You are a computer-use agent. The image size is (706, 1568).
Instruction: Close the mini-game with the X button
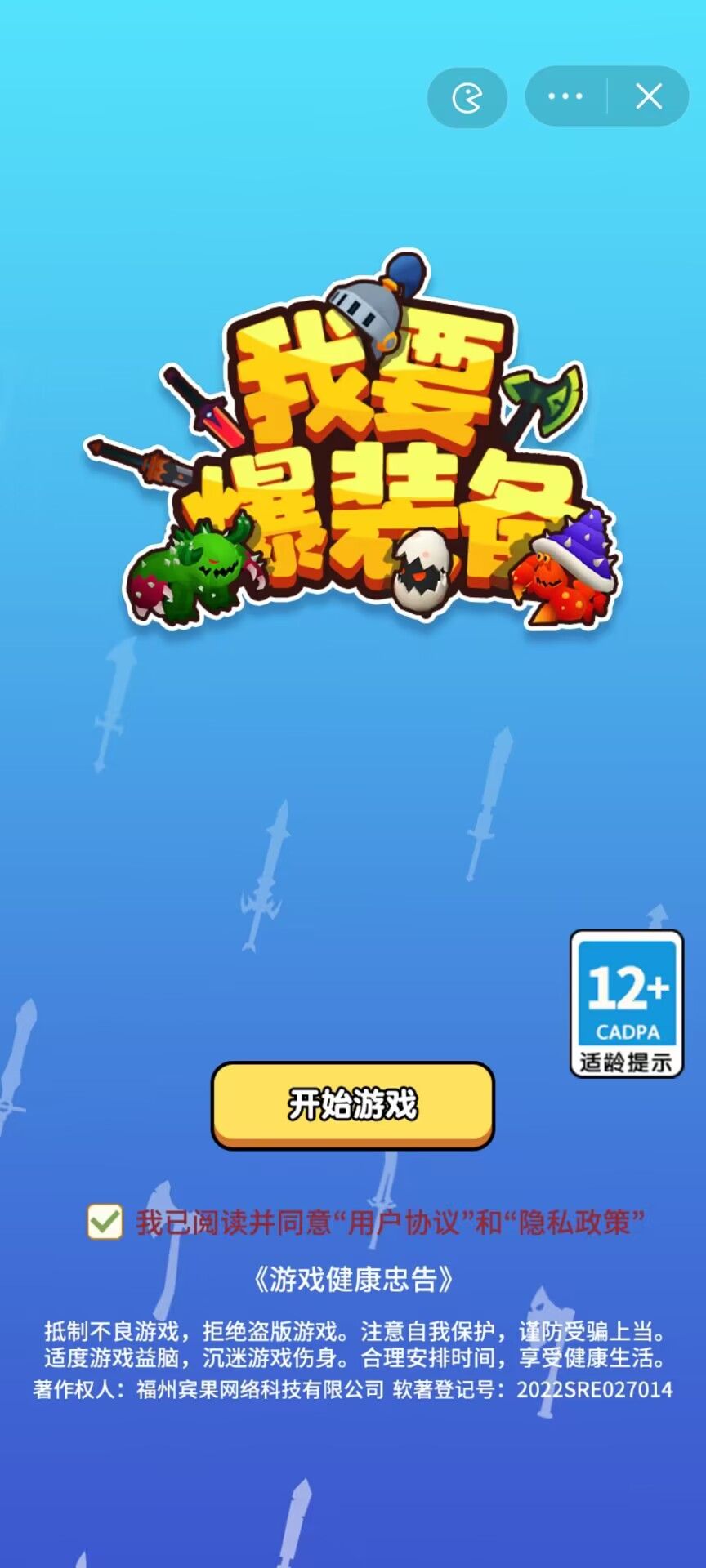coord(650,97)
